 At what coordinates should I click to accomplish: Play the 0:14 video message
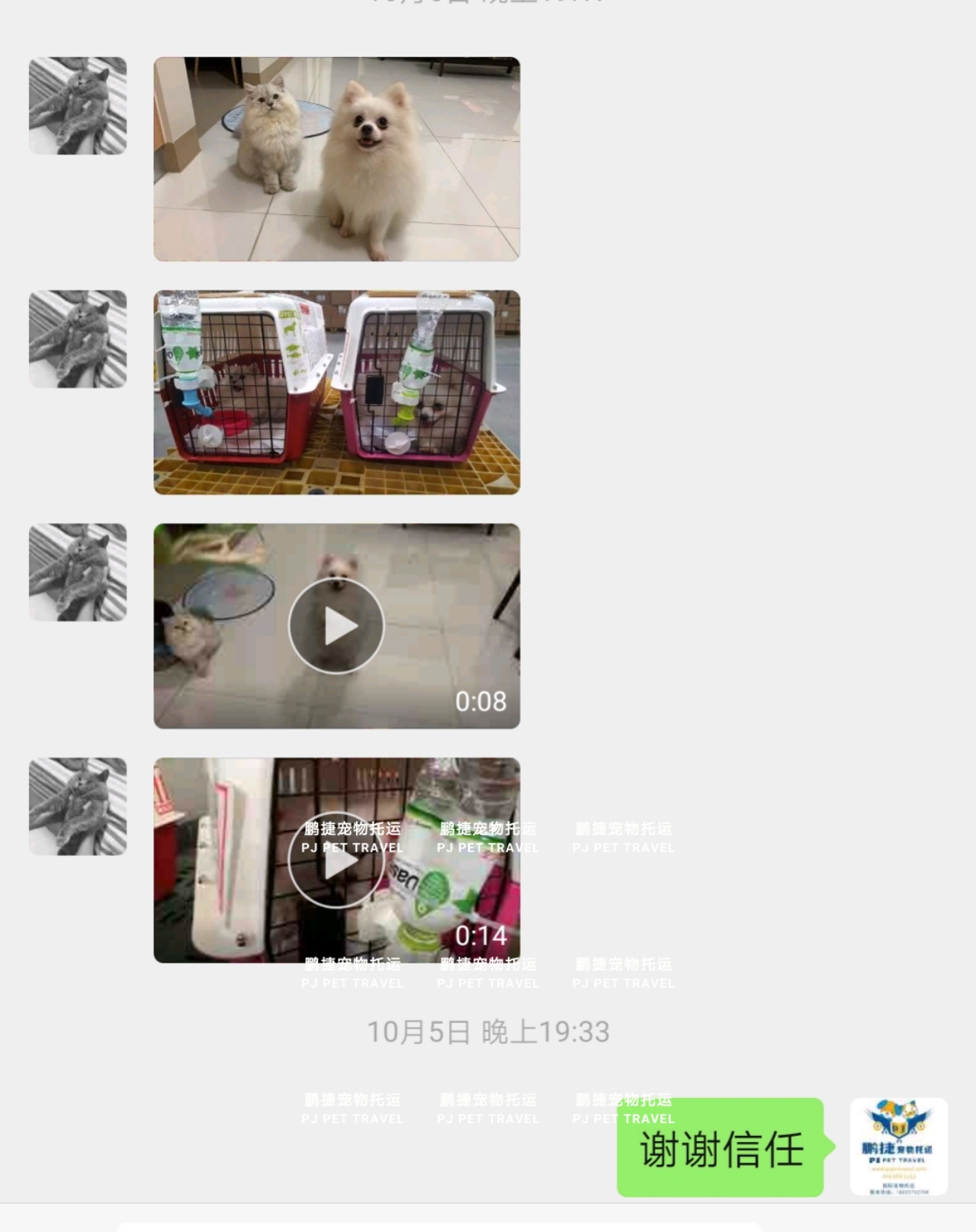click(x=336, y=860)
